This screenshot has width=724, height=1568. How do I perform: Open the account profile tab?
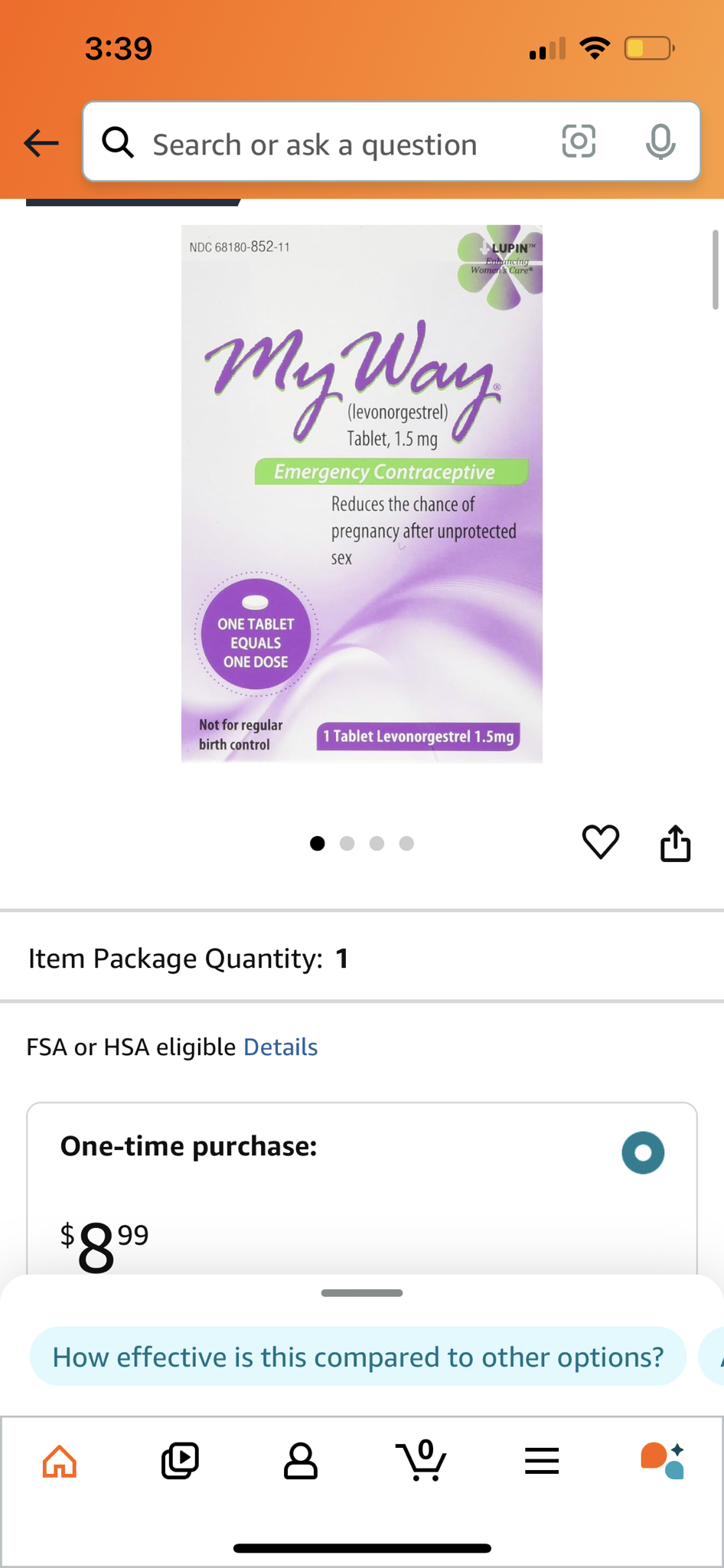point(301,1461)
